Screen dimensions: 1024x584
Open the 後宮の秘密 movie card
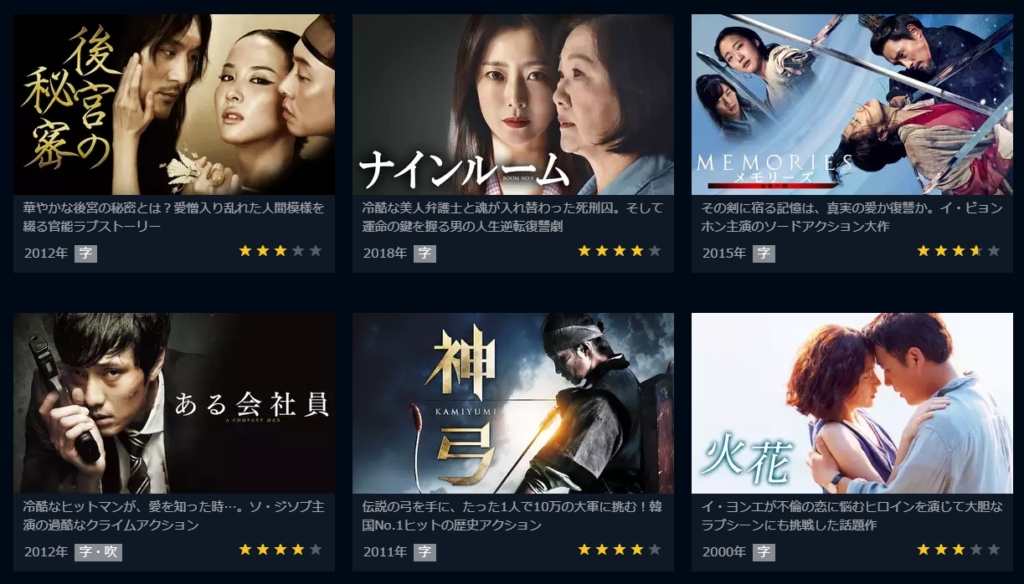pos(174,105)
